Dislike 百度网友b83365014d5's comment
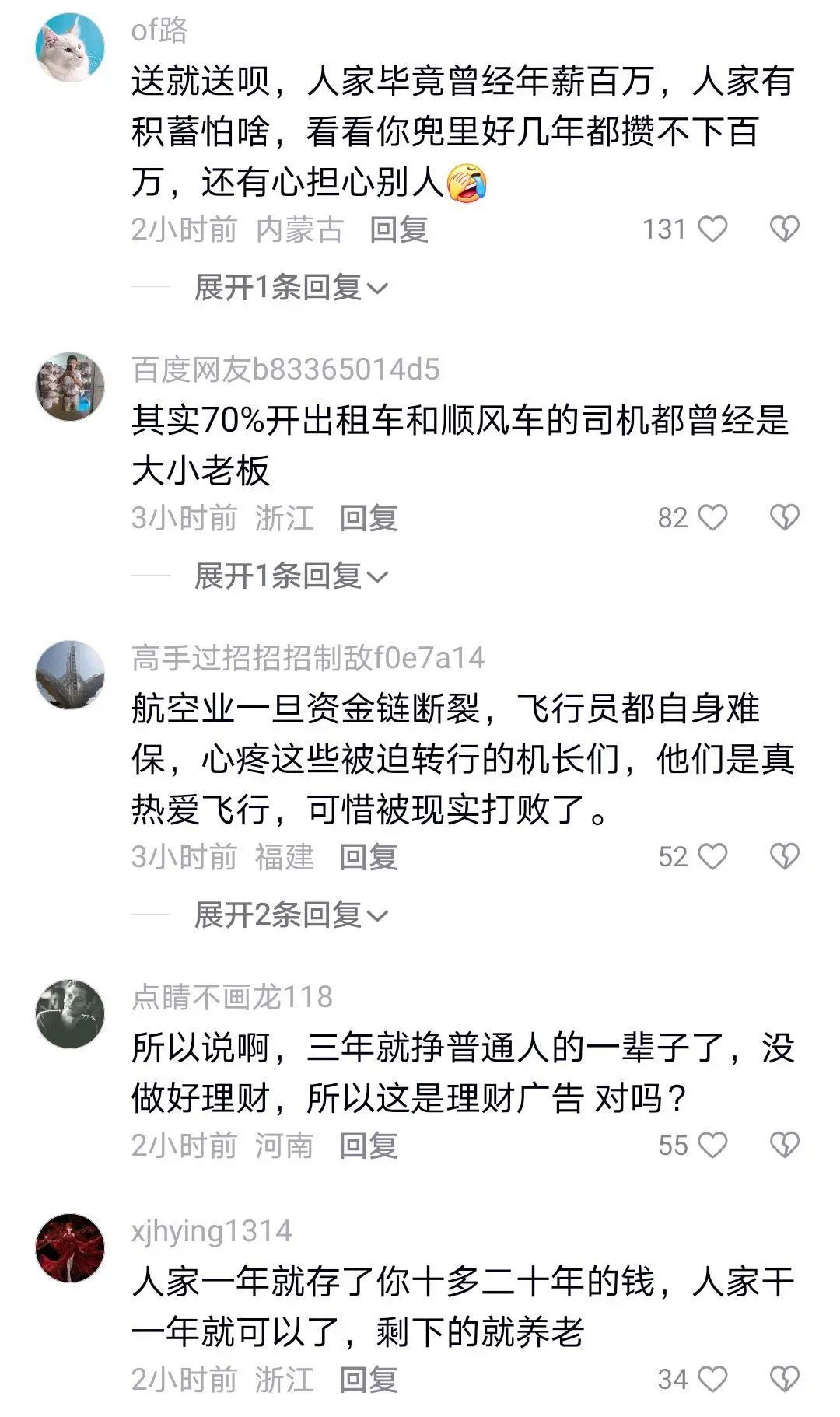 (784, 517)
